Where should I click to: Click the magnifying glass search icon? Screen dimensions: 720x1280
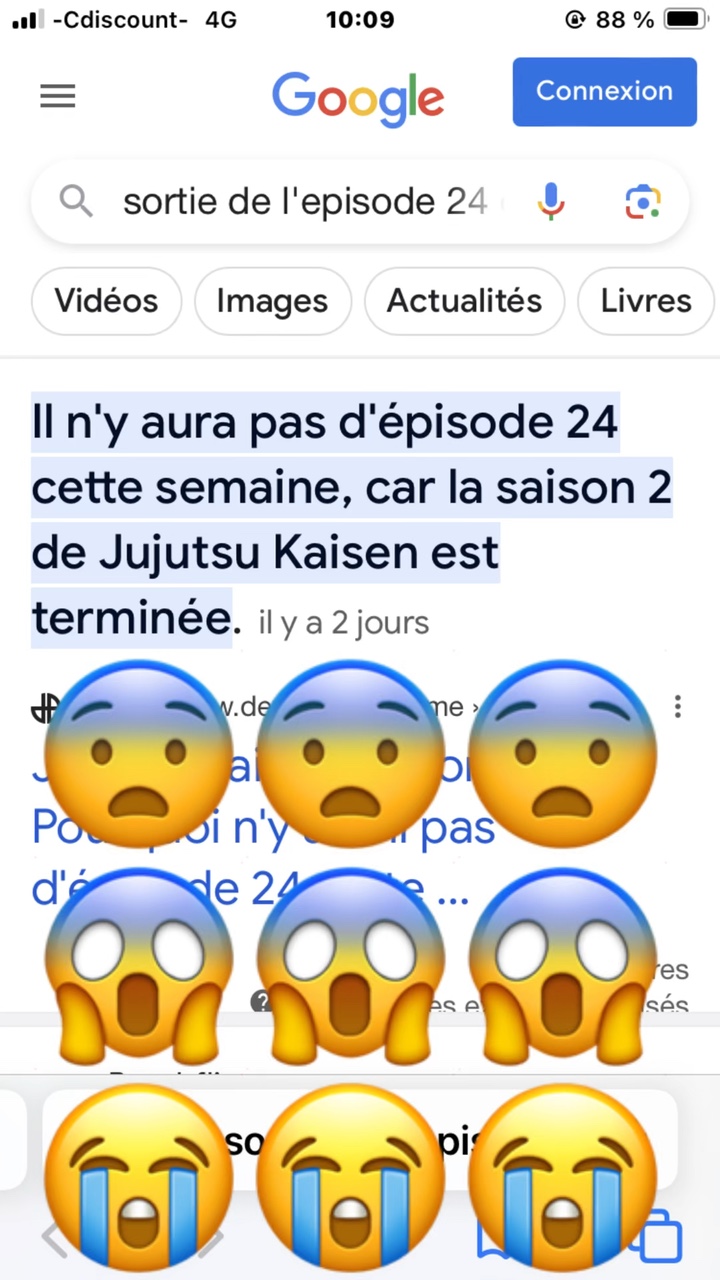pos(76,201)
